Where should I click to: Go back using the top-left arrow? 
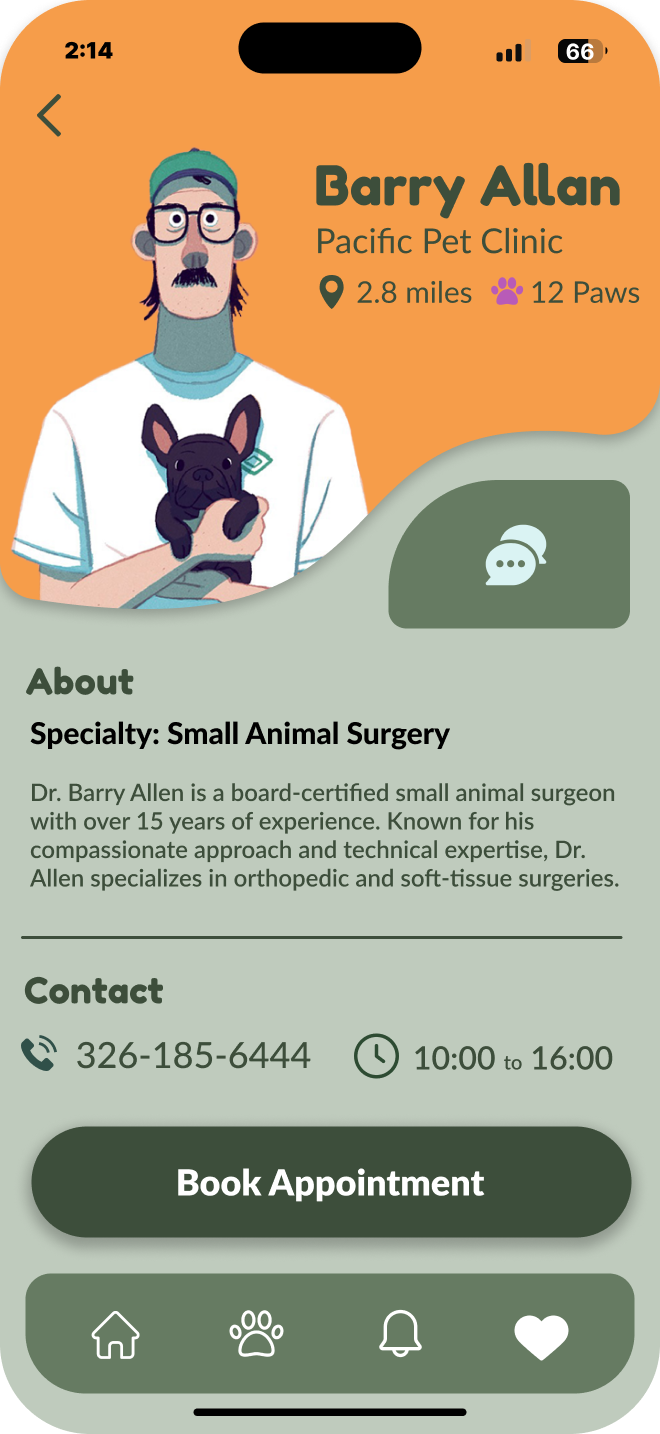[50, 115]
